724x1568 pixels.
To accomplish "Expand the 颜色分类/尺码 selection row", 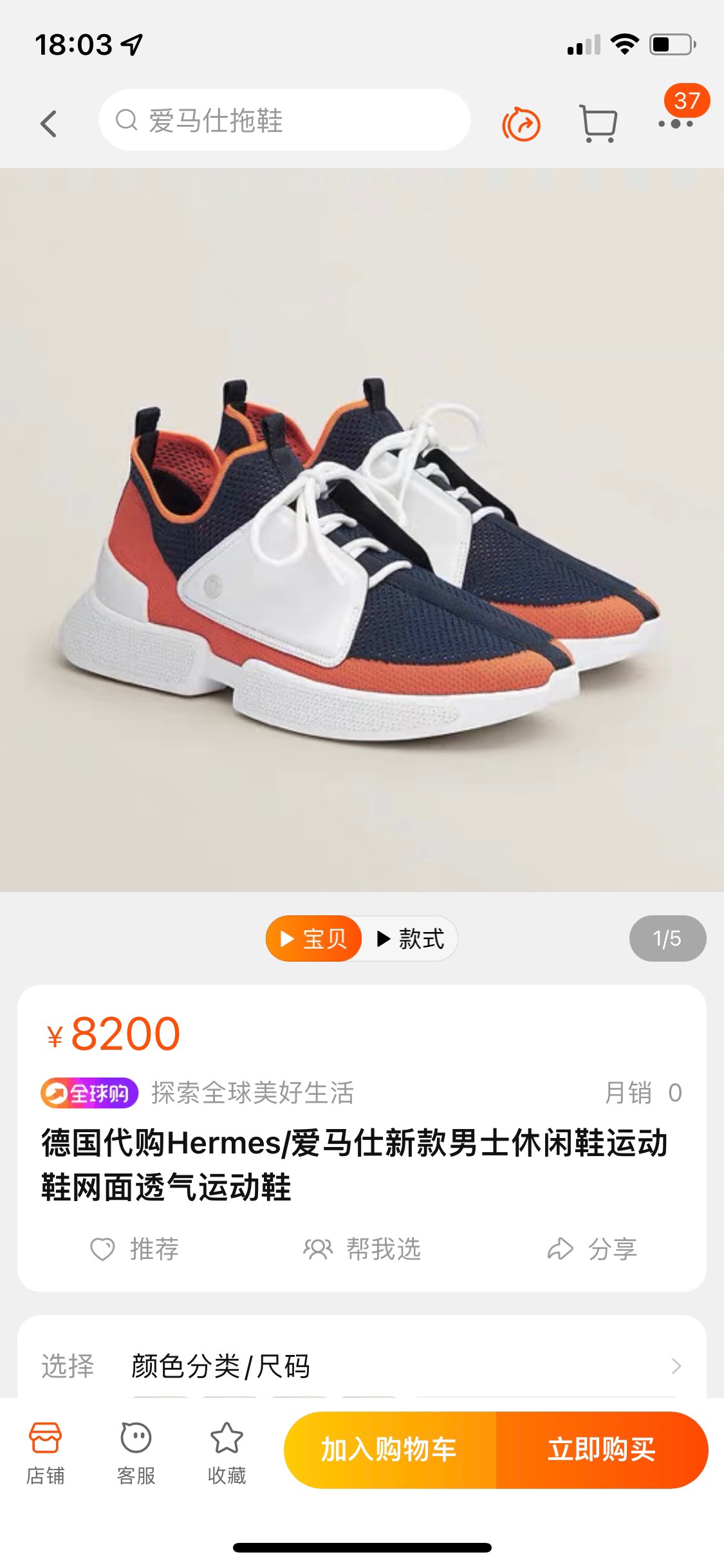I will [362, 1366].
